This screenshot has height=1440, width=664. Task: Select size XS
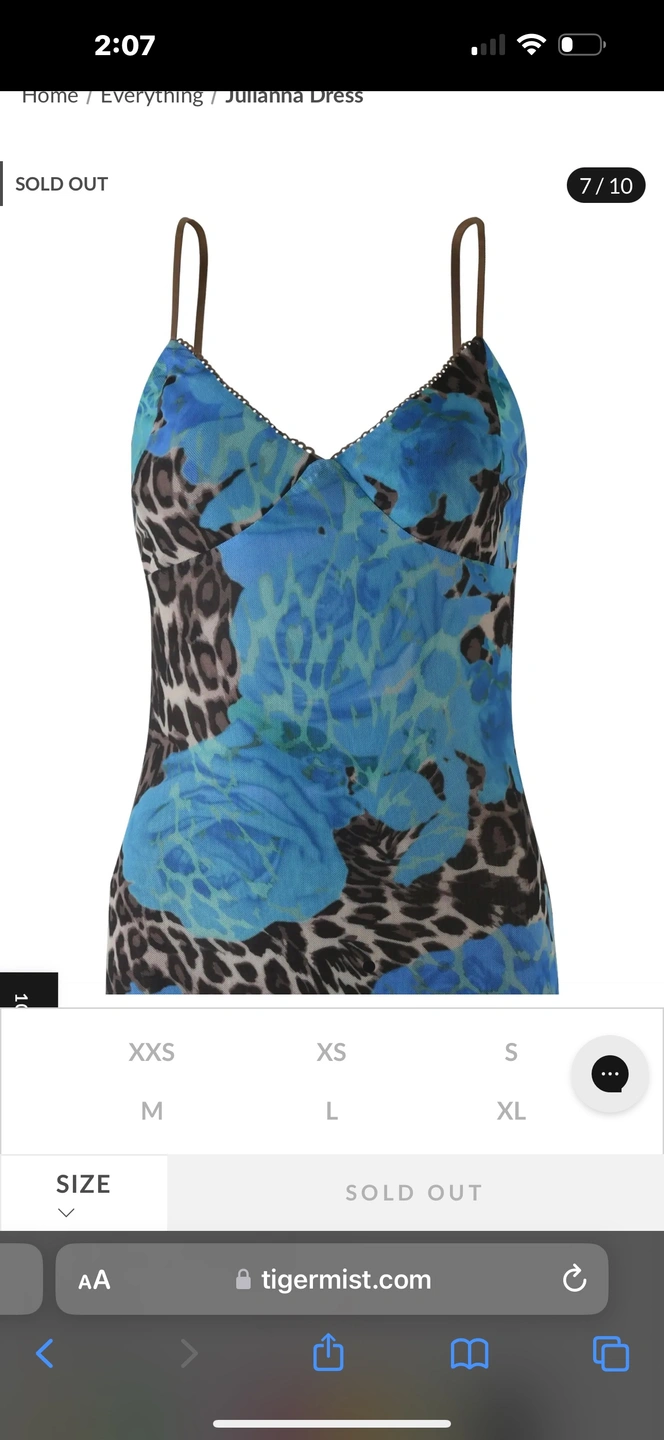click(331, 1052)
